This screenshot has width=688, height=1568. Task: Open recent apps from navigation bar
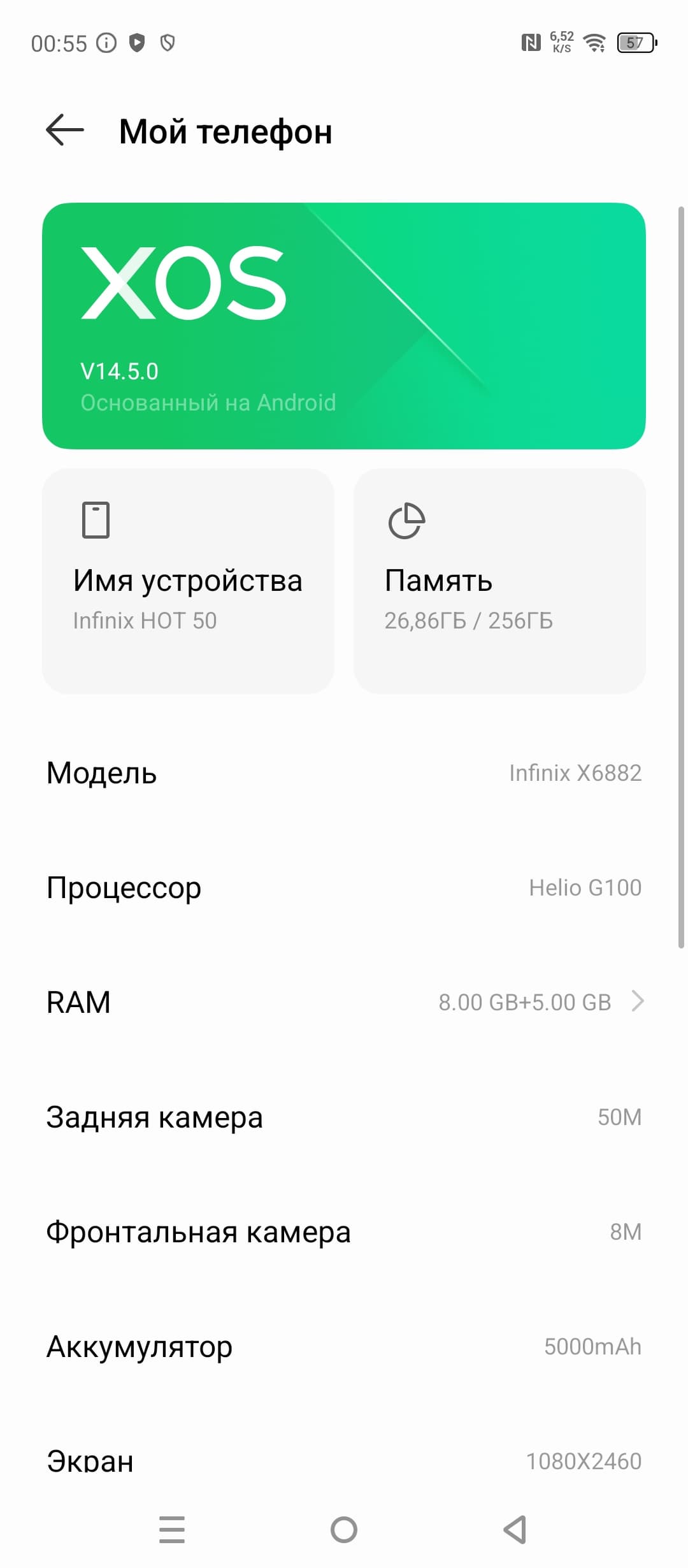click(172, 1529)
